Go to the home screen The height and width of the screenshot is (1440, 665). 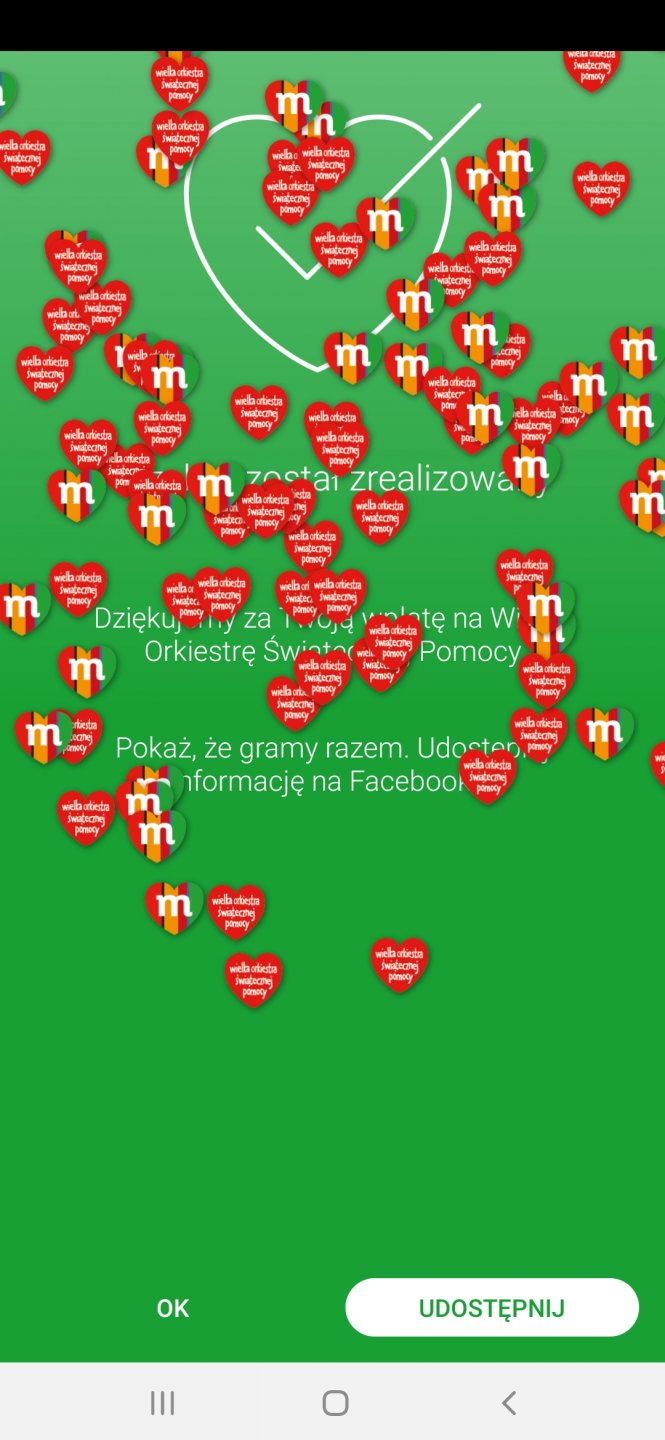tap(335, 1403)
